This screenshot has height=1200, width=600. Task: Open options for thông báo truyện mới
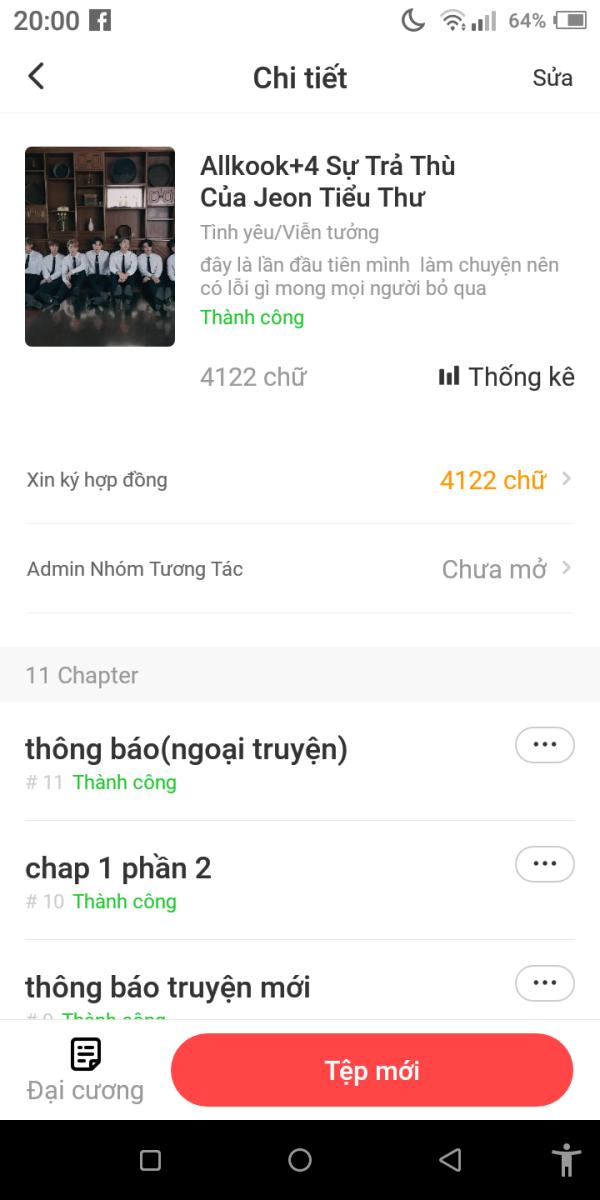point(544,983)
